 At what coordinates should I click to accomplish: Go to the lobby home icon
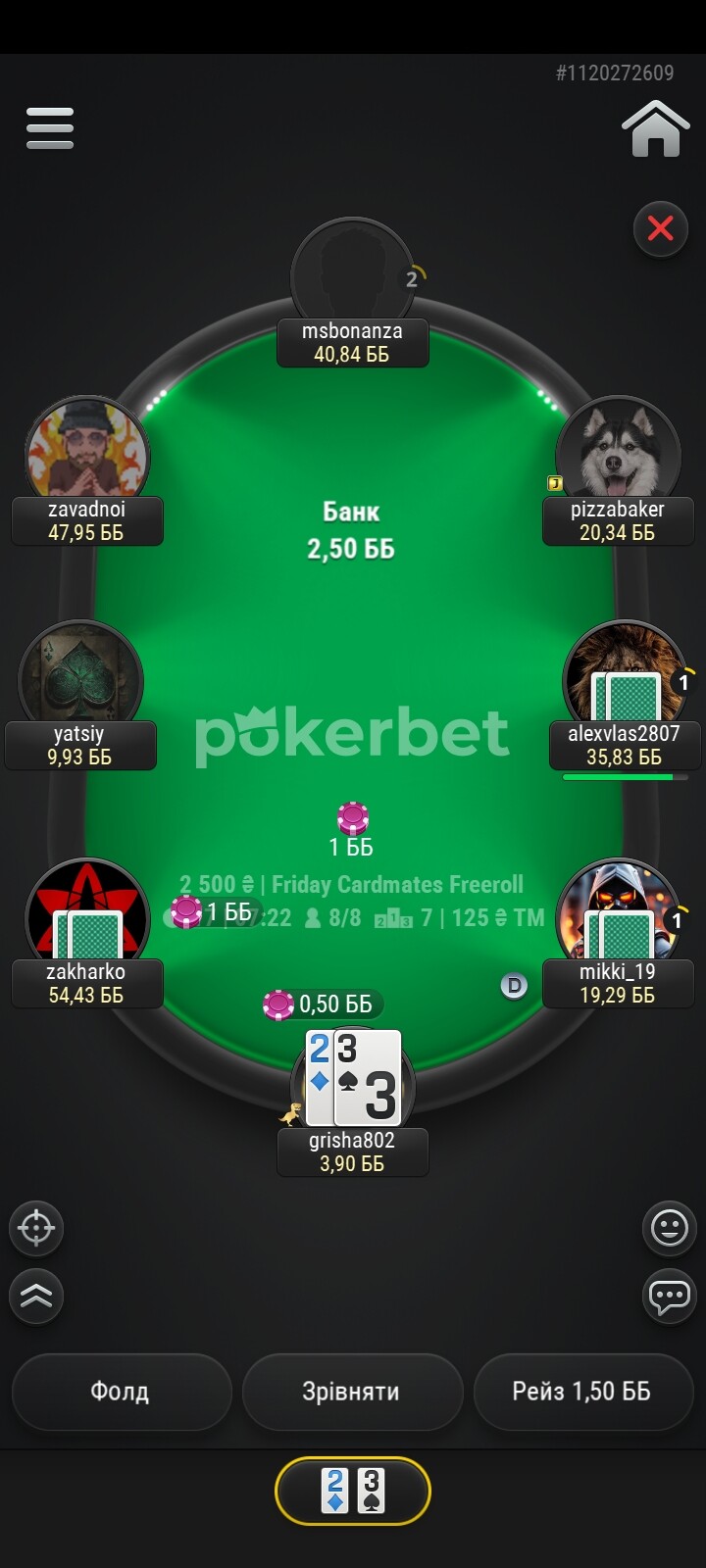[x=655, y=129]
